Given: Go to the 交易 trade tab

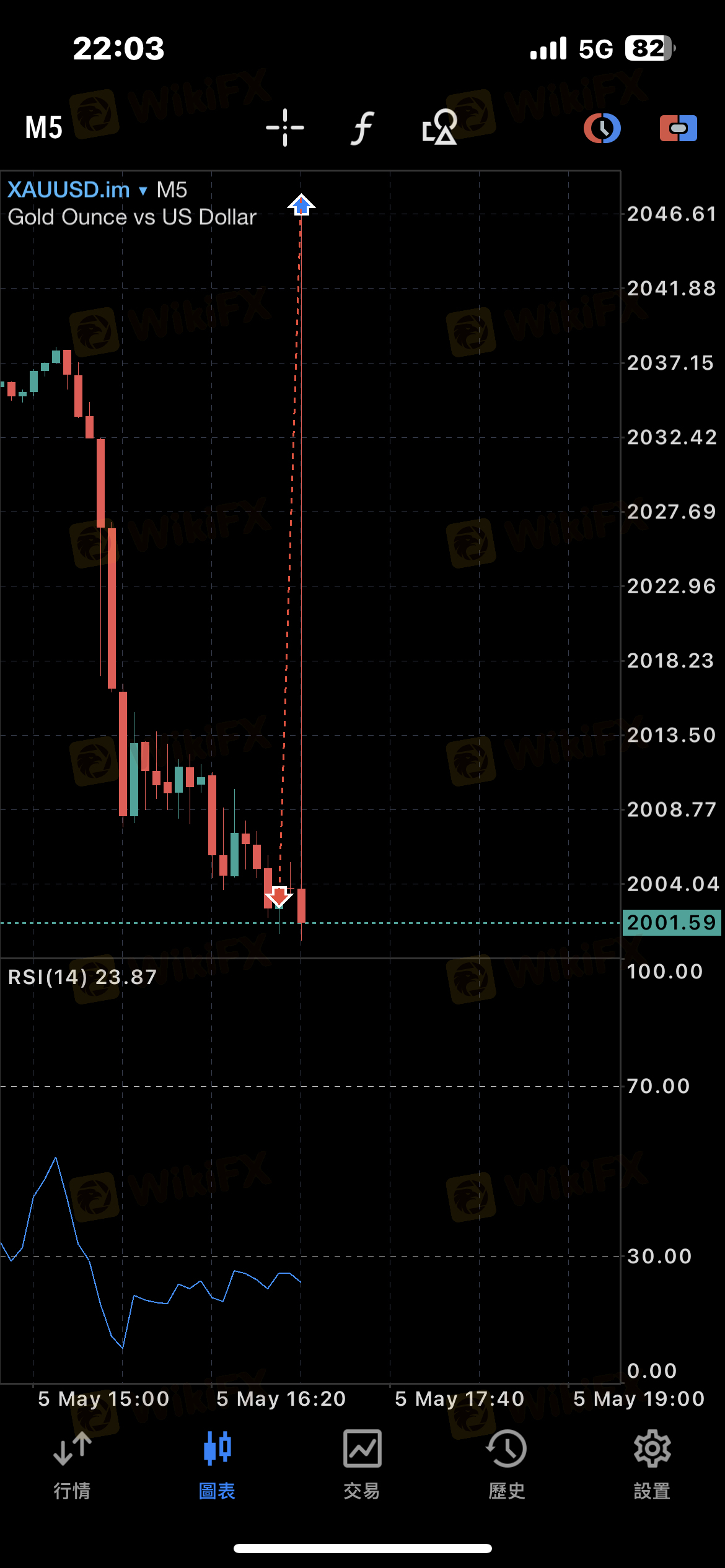Looking at the screenshot, I should (x=362, y=1465).
